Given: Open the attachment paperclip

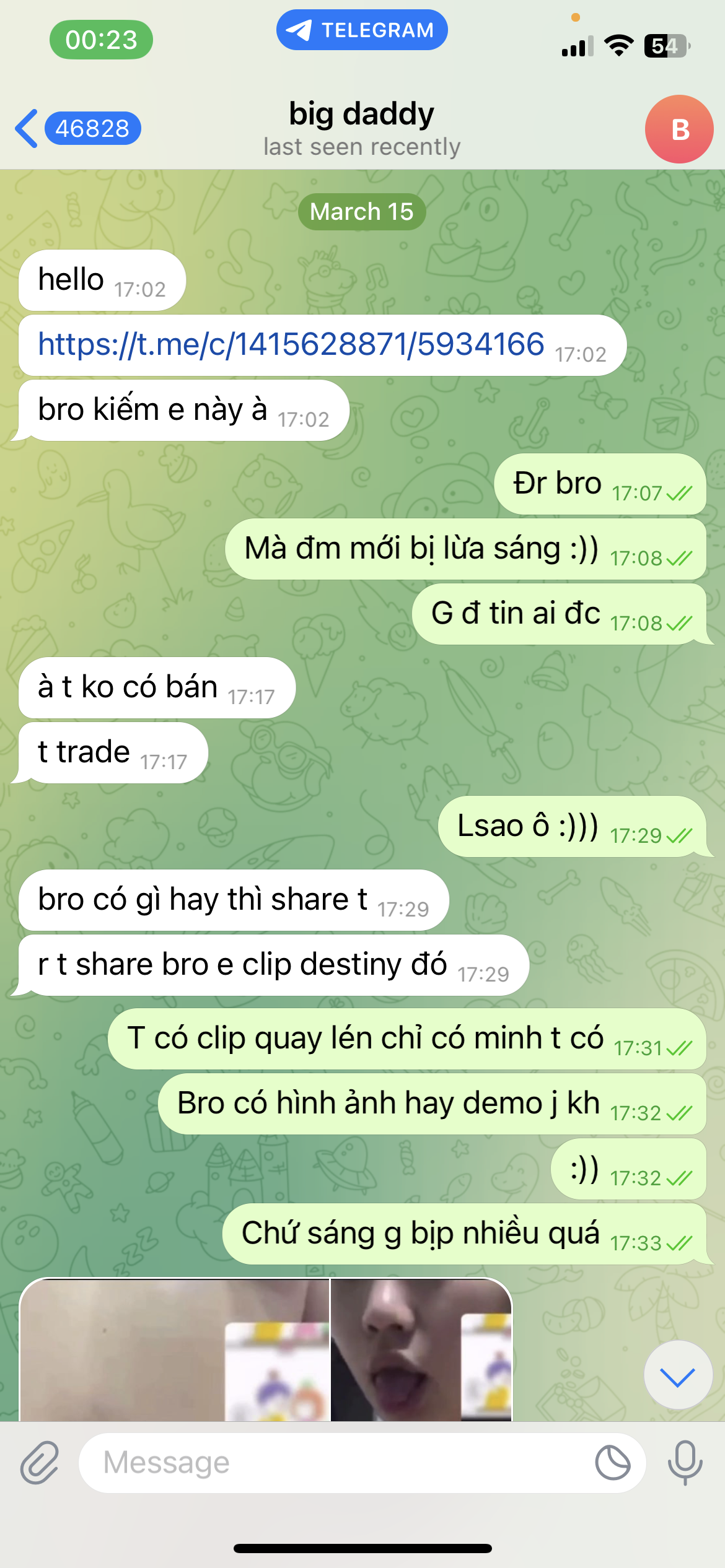Looking at the screenshot, I should point(40,1463).
